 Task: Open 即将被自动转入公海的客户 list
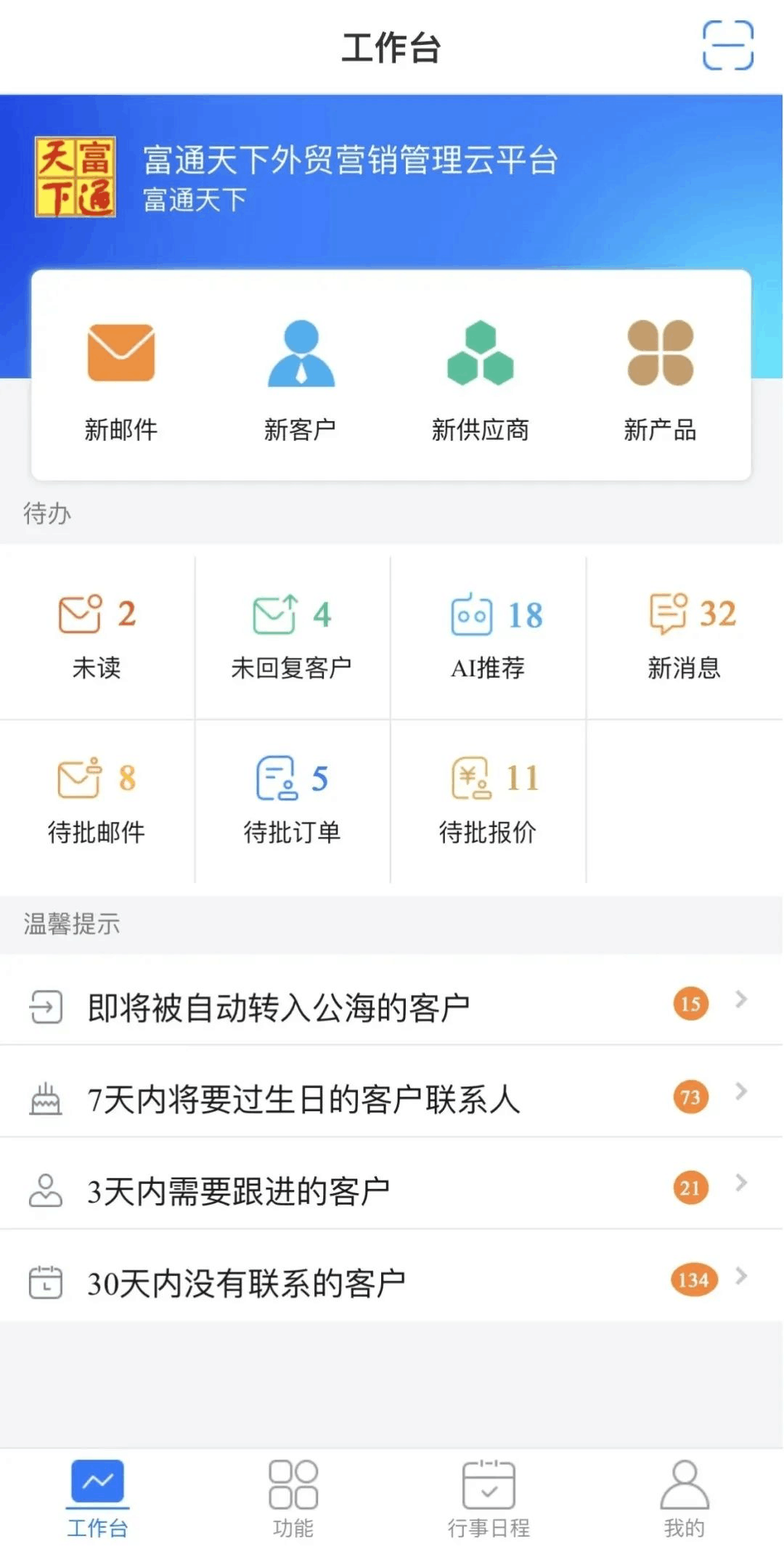[391, 1007]
